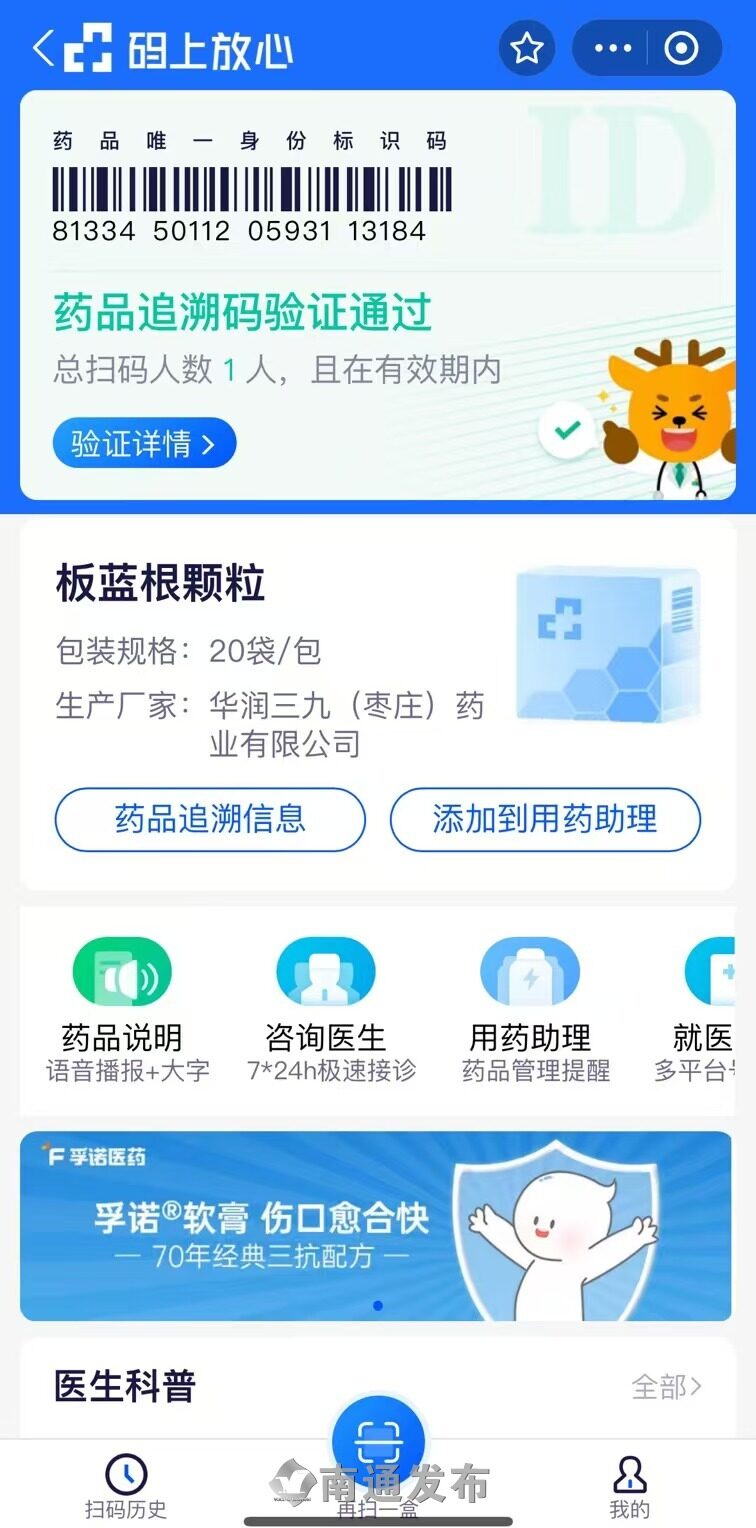Screen dimensions: 756x1528
Task: Open the 孚诺软膏 ad banner
Action: [376, 1225]
